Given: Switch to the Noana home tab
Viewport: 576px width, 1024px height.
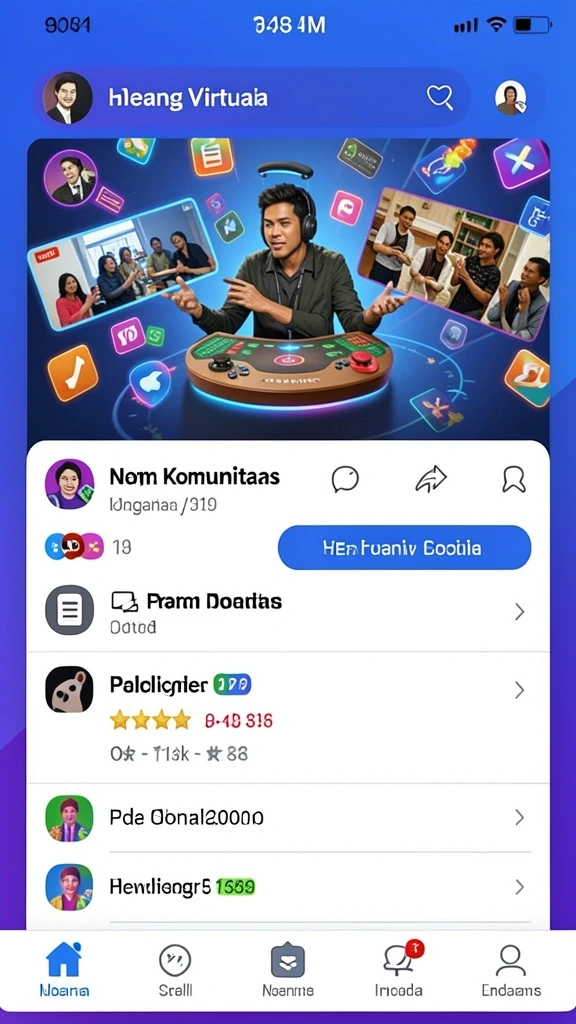Looking at the screenshot, I should click(x=64, y=969).
